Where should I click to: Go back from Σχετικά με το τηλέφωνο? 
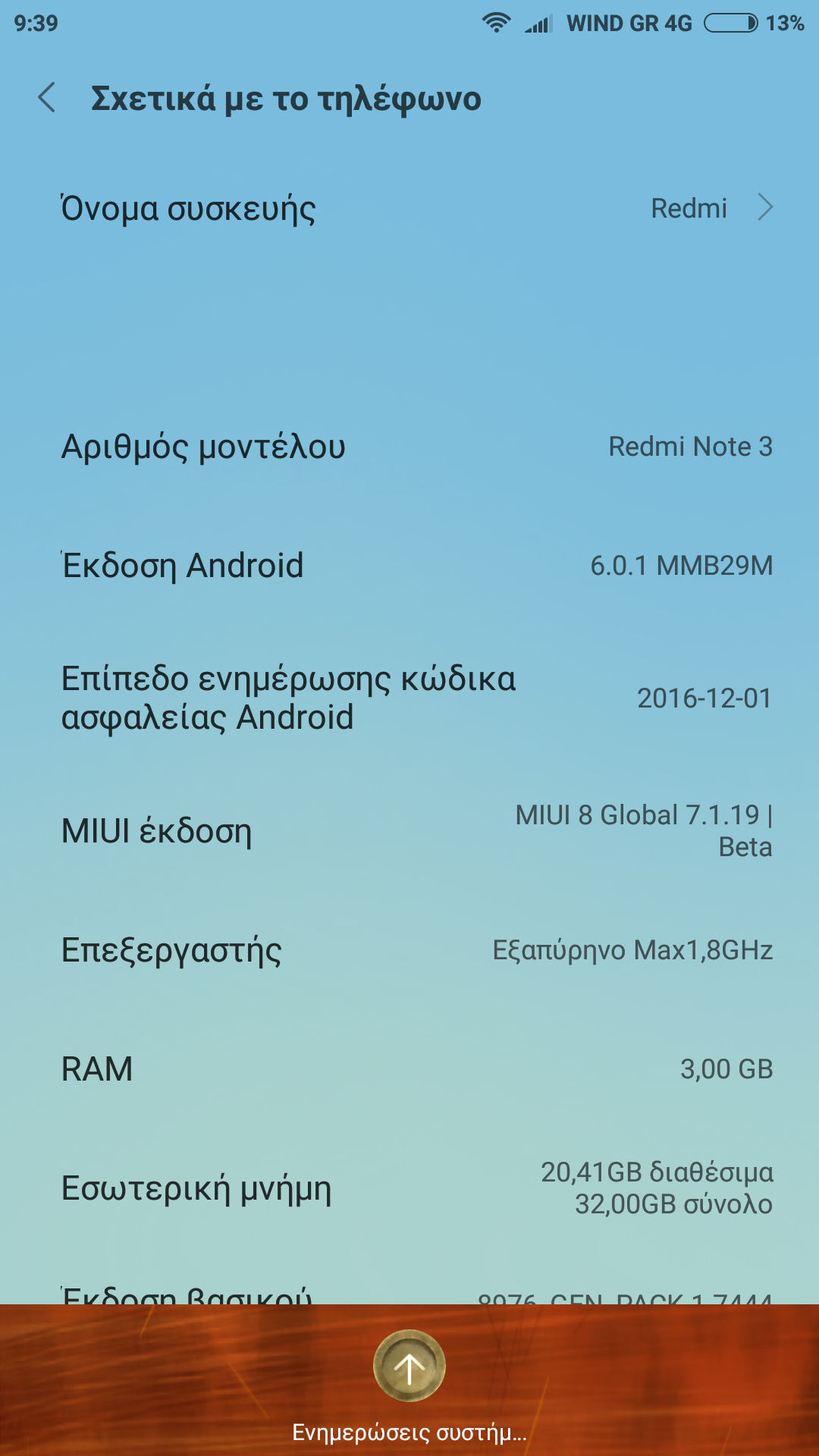click(x=47, y=98)
